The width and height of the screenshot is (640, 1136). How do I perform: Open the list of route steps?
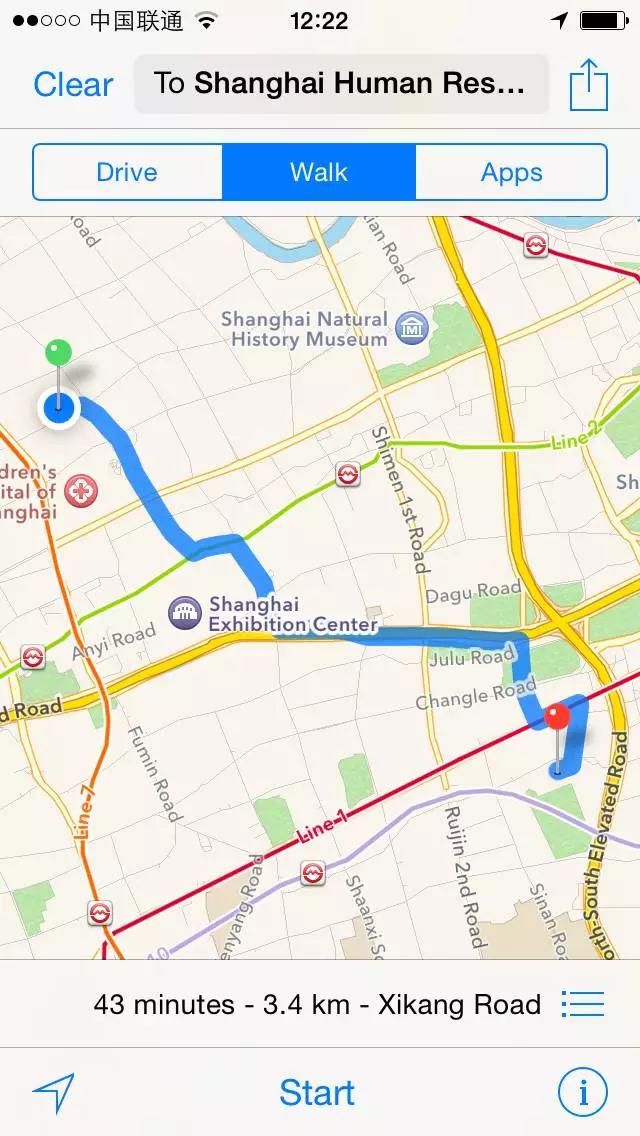(583, 1003)
